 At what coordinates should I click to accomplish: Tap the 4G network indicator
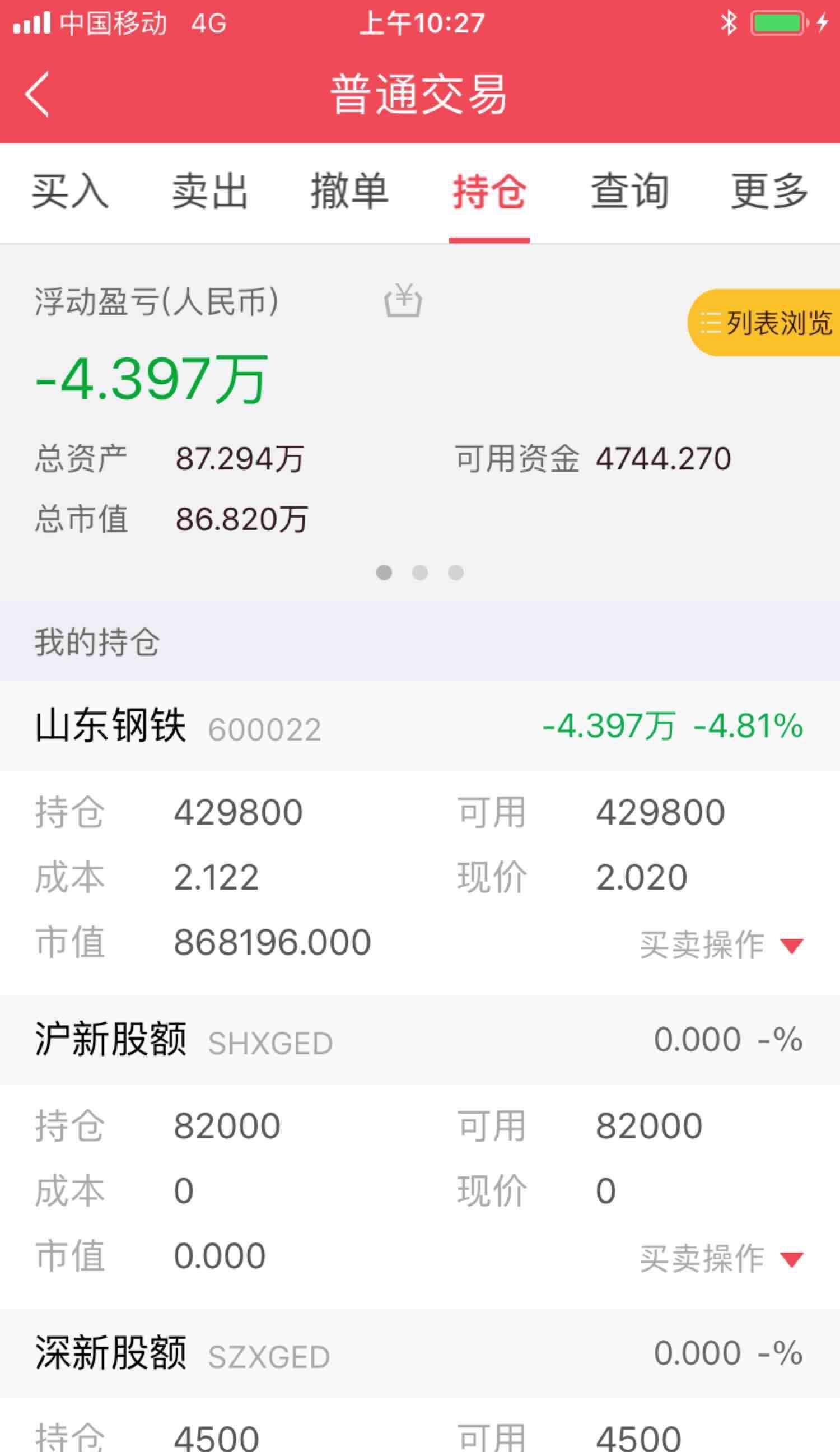click(209, 23)
